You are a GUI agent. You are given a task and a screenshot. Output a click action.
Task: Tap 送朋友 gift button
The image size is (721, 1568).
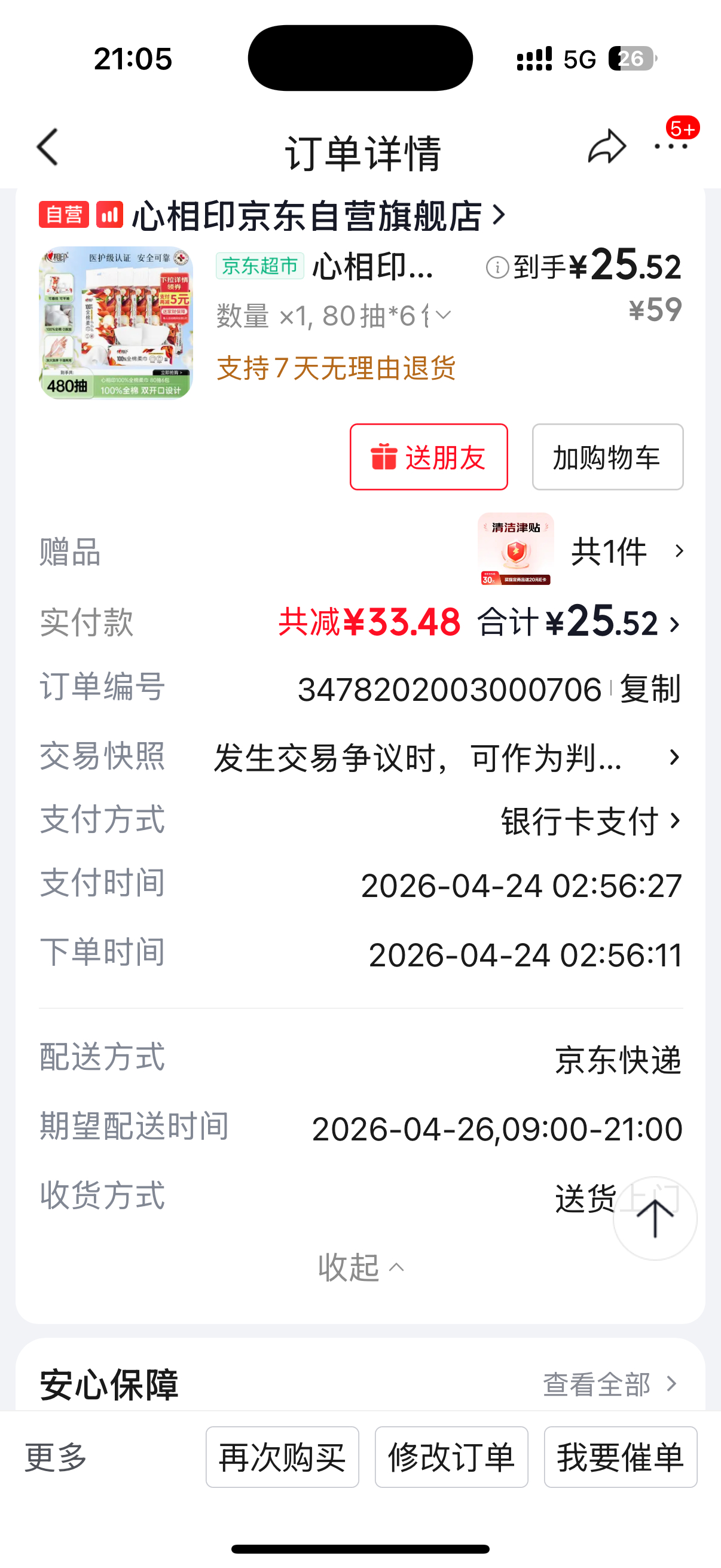tap(428, 457)
